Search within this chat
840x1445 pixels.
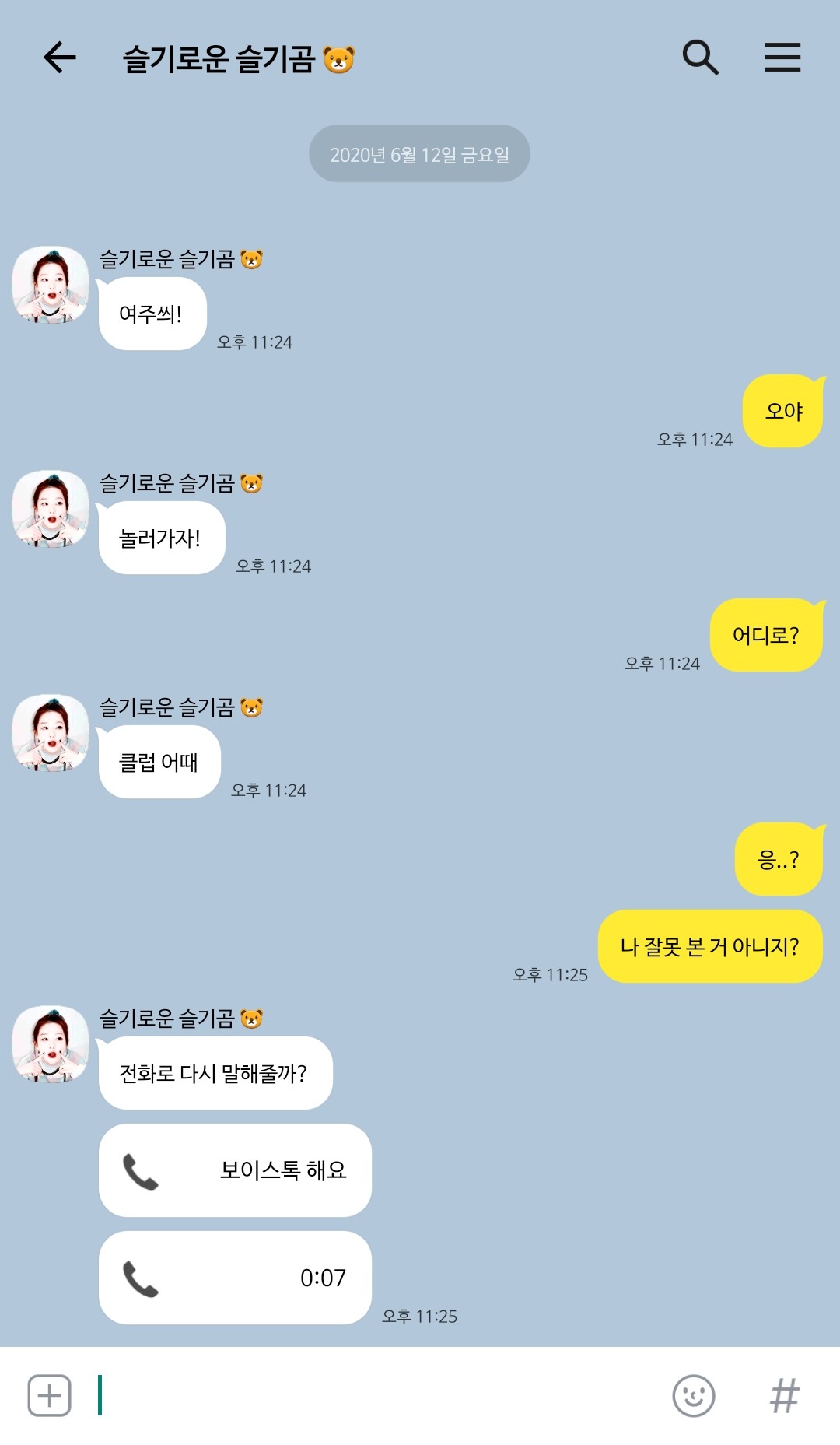click(x=700, y=58)
